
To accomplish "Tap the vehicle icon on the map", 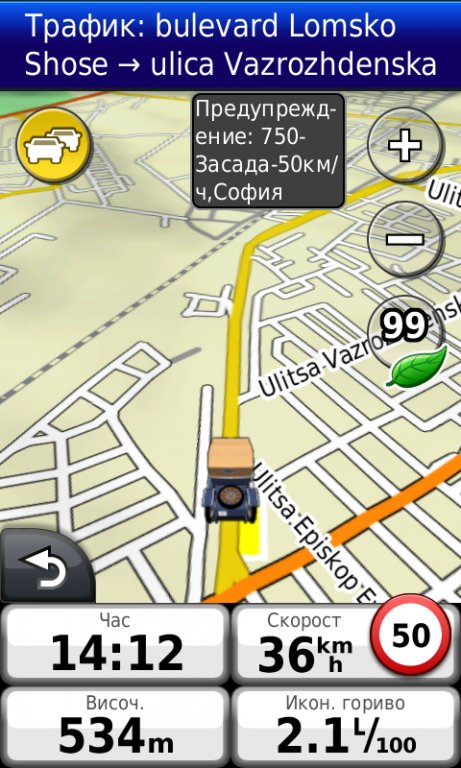I will (231, 481).
